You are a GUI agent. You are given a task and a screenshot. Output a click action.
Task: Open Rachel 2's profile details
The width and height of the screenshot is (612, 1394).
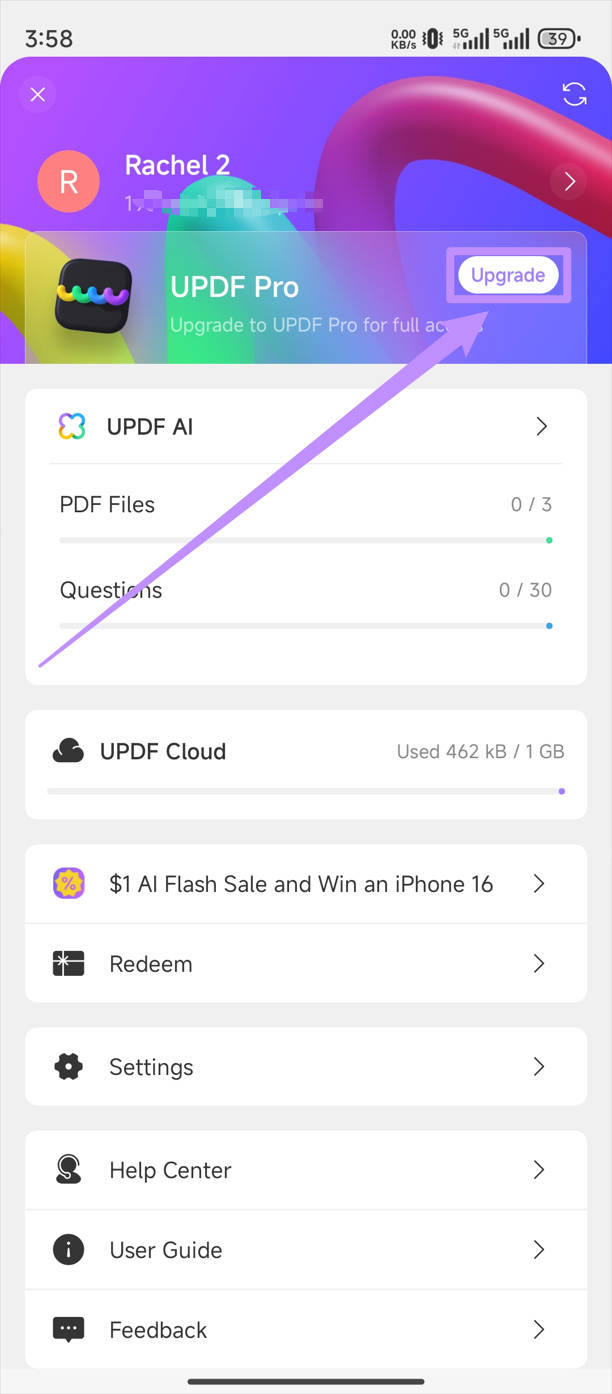click(x=569, y=181)
